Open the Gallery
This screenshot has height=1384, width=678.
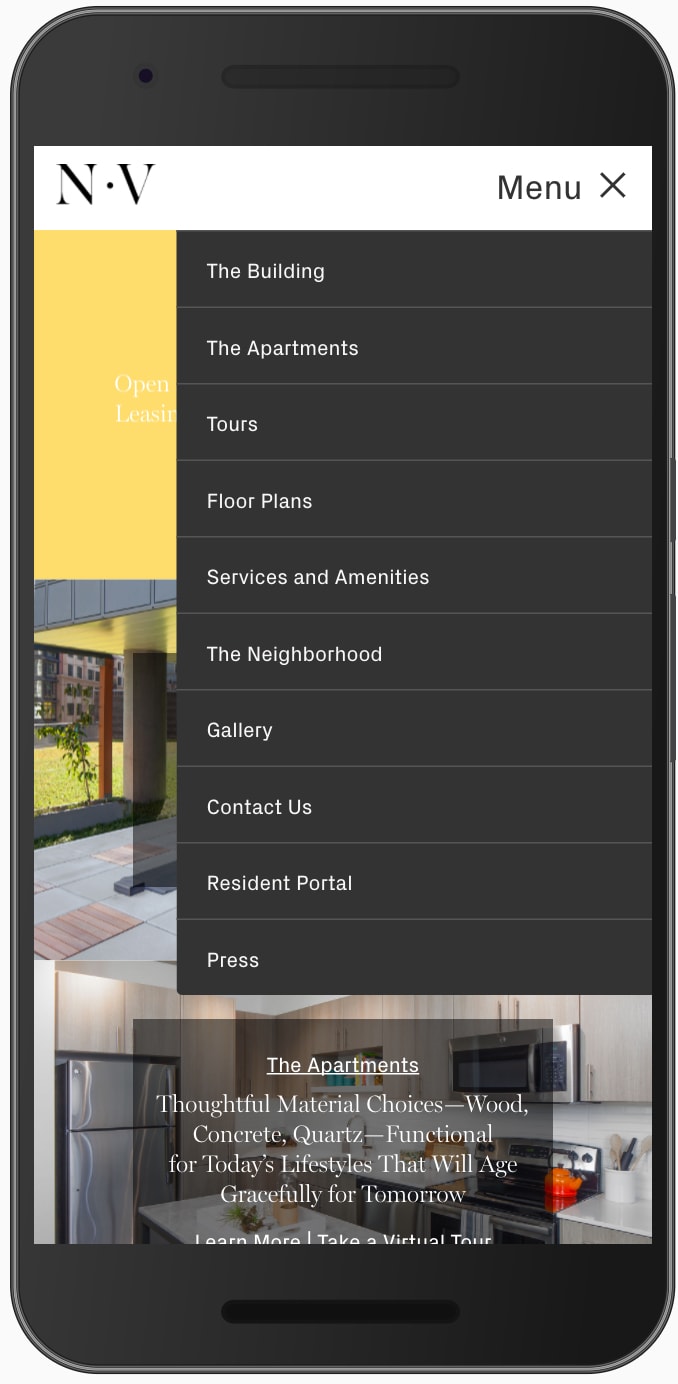point(414,730)
